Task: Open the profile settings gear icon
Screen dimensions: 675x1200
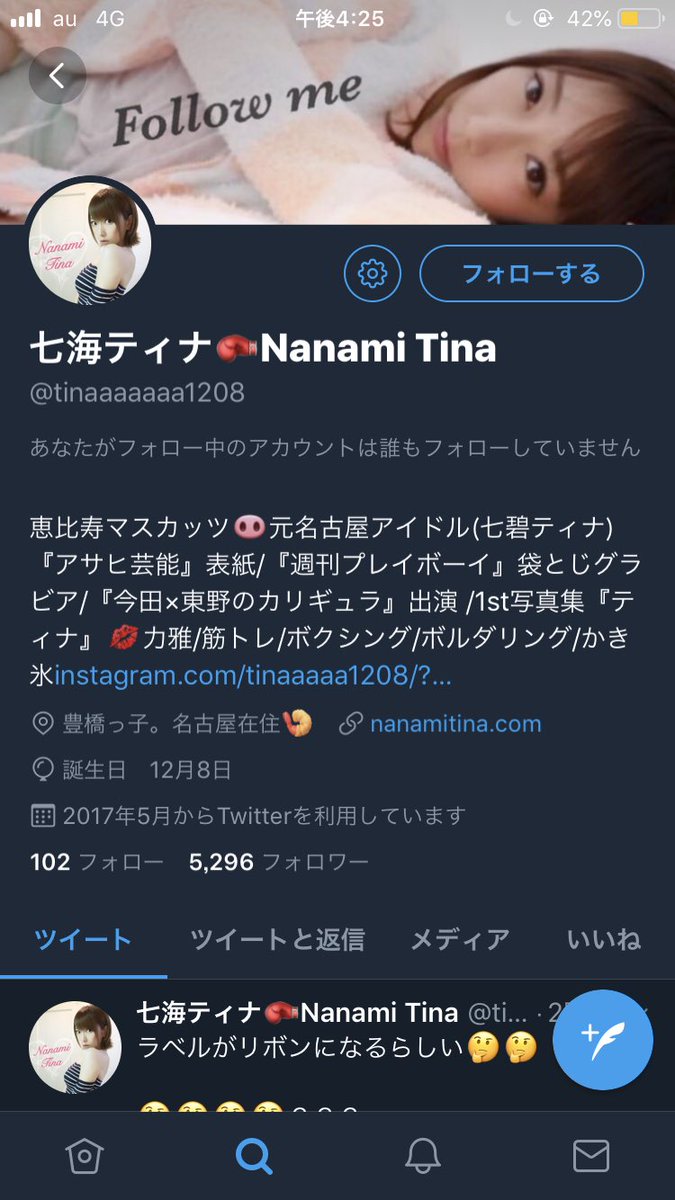Action: (372, 273)
